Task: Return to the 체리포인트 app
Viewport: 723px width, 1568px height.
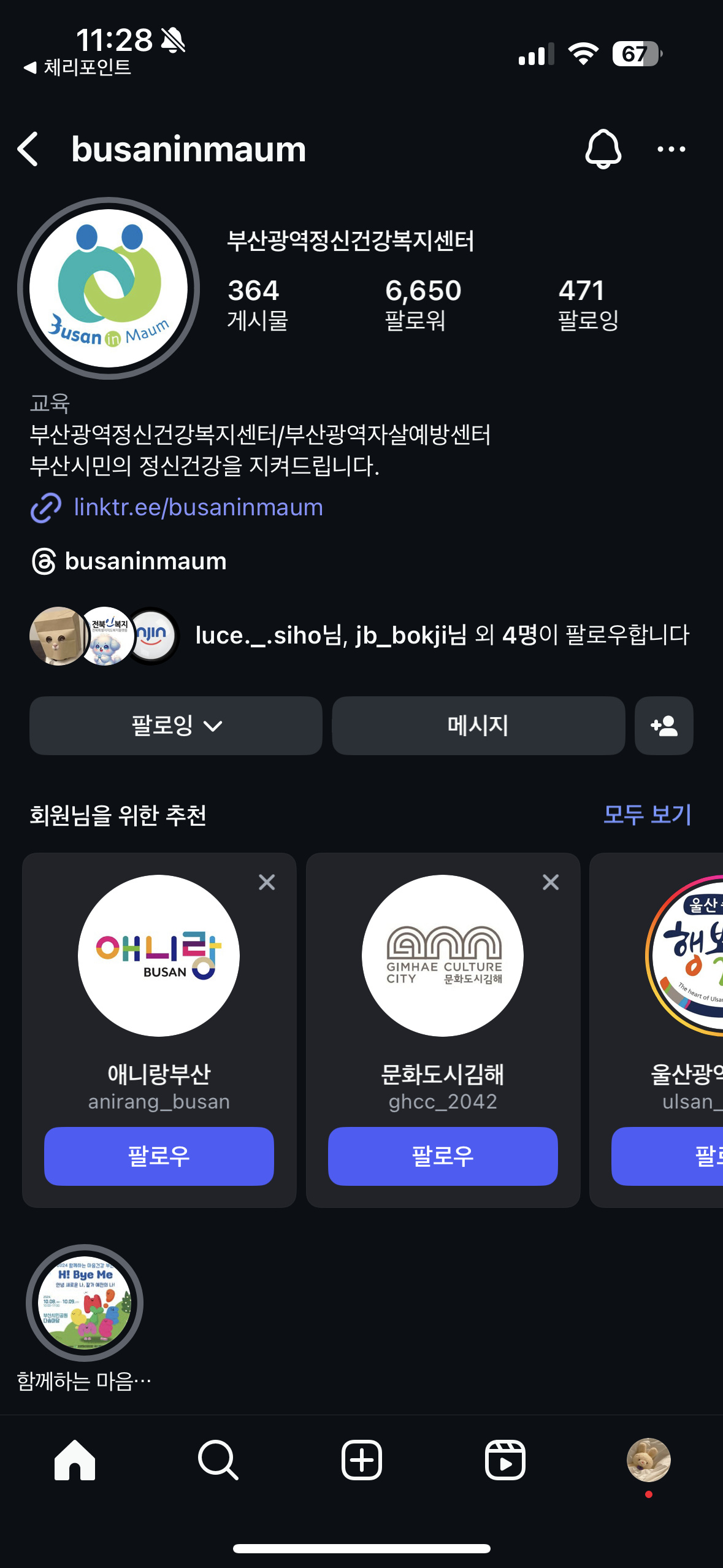Action: (77, 67)
